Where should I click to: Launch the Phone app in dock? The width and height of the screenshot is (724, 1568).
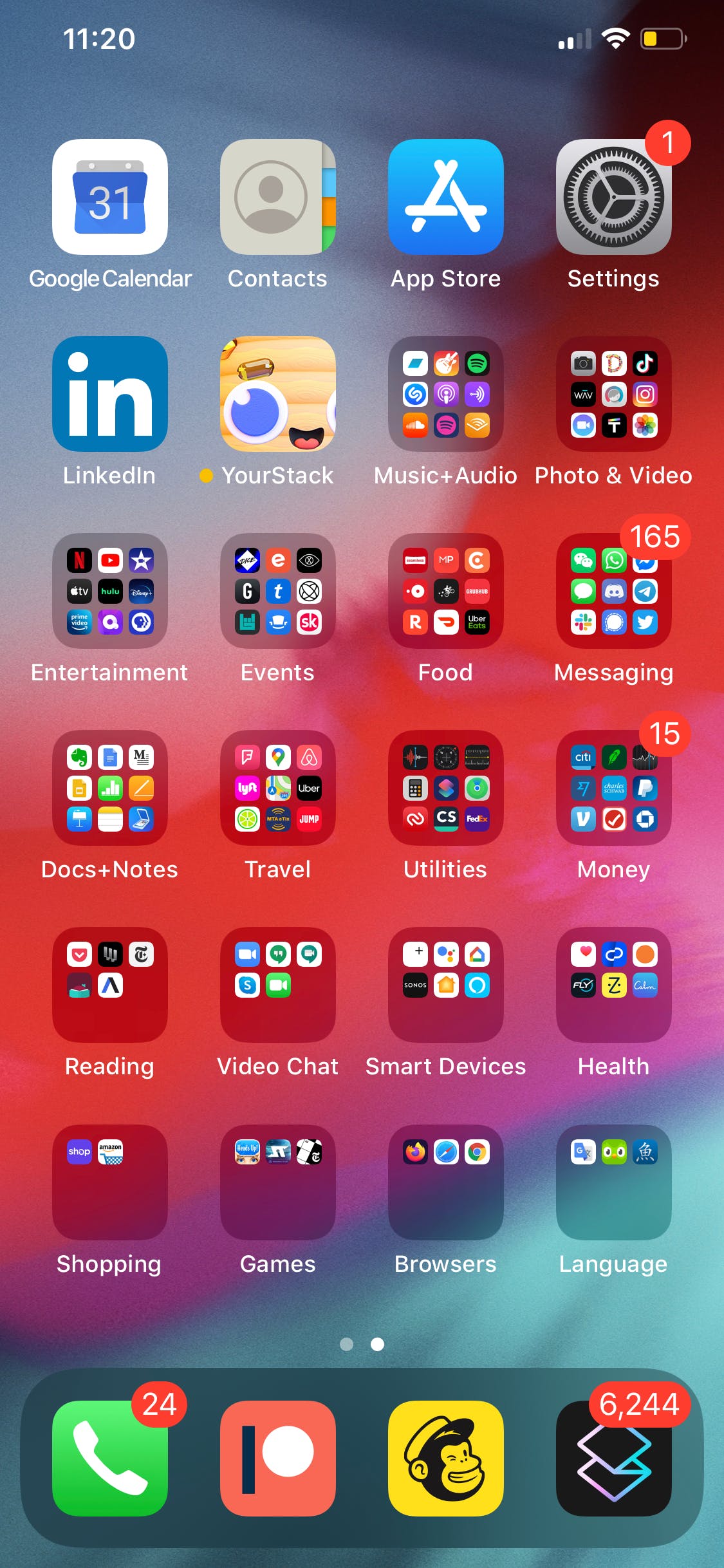(x=110, y=1458)
